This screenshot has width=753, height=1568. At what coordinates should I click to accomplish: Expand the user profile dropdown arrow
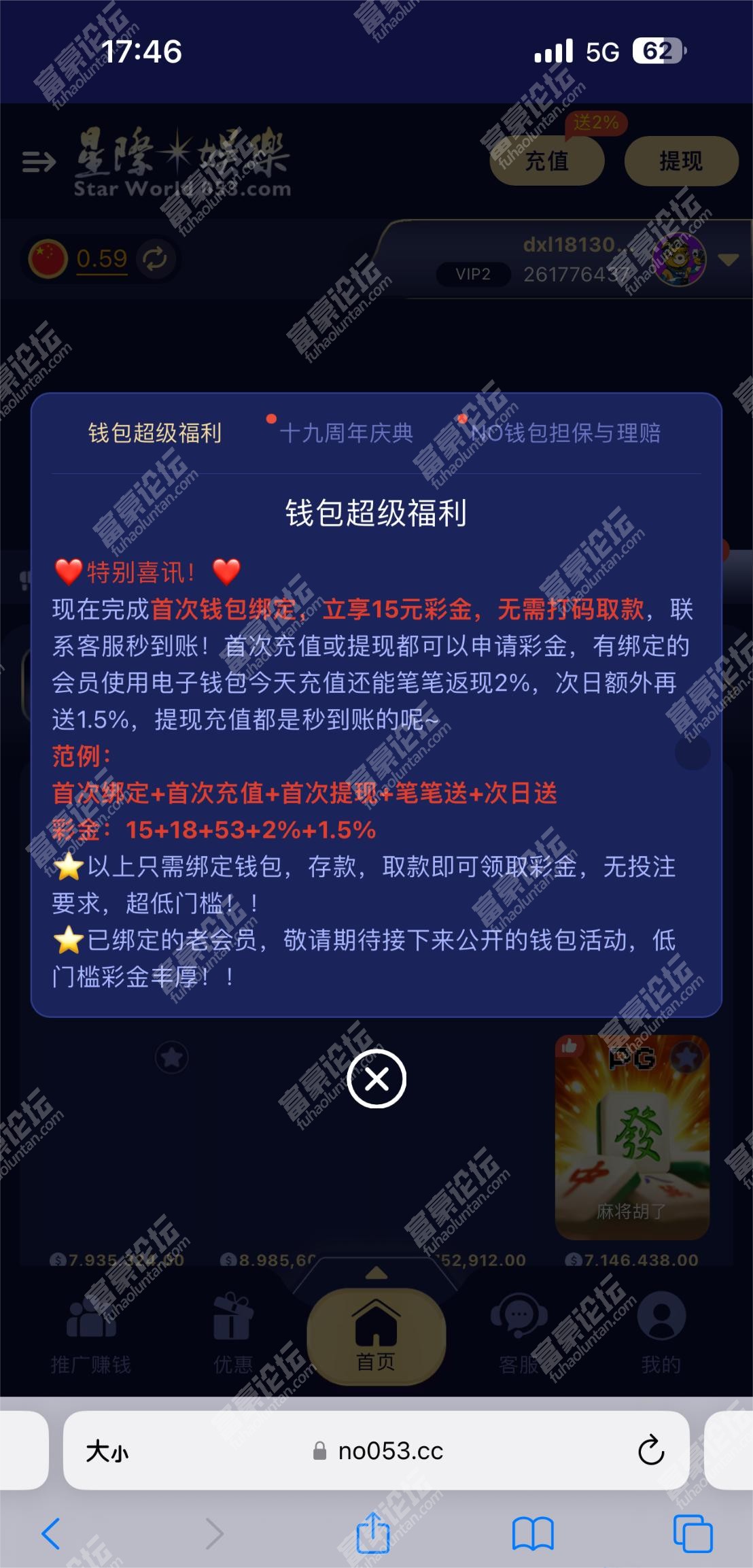tap(729, 260)
